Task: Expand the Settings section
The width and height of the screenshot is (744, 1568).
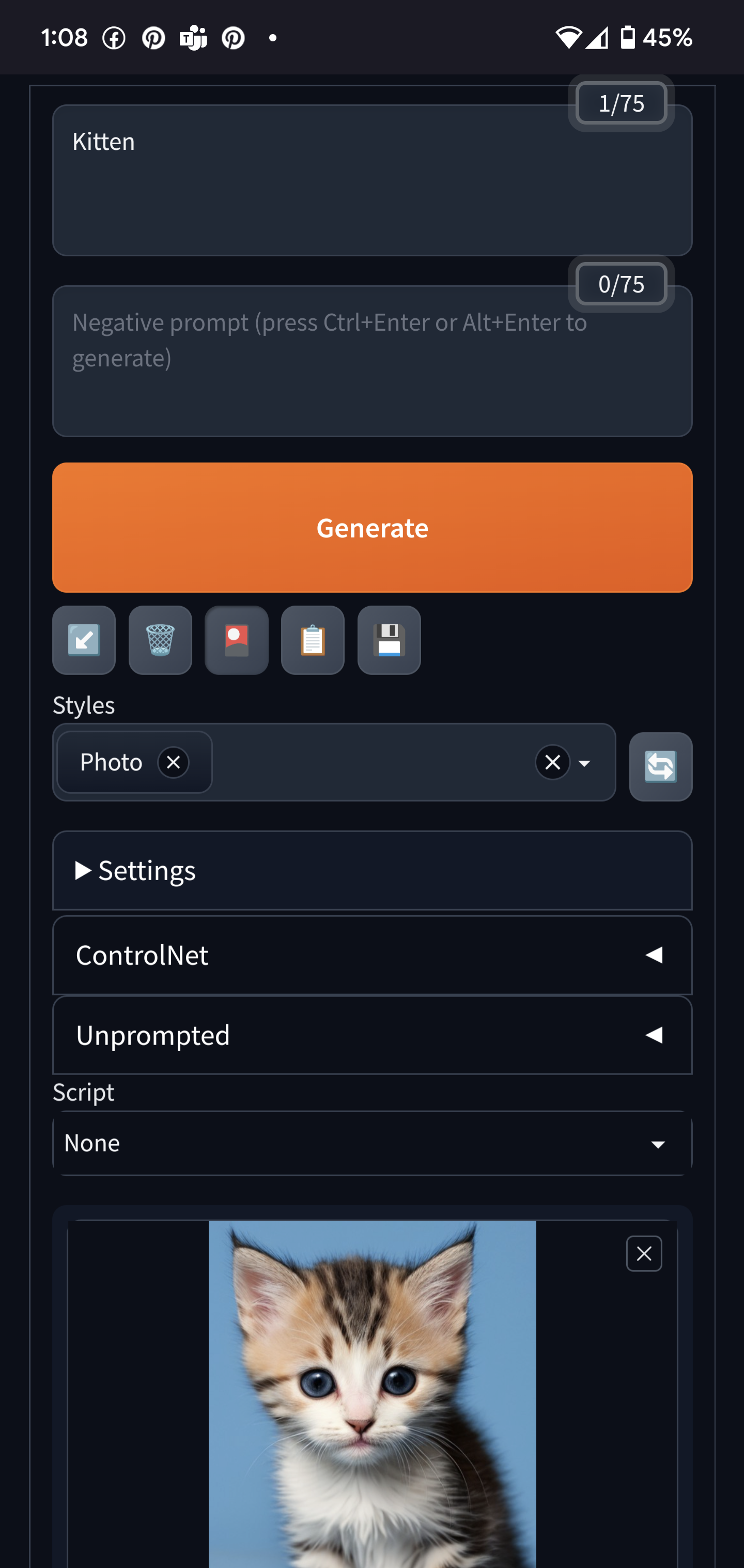Action: tap(371, 870)
